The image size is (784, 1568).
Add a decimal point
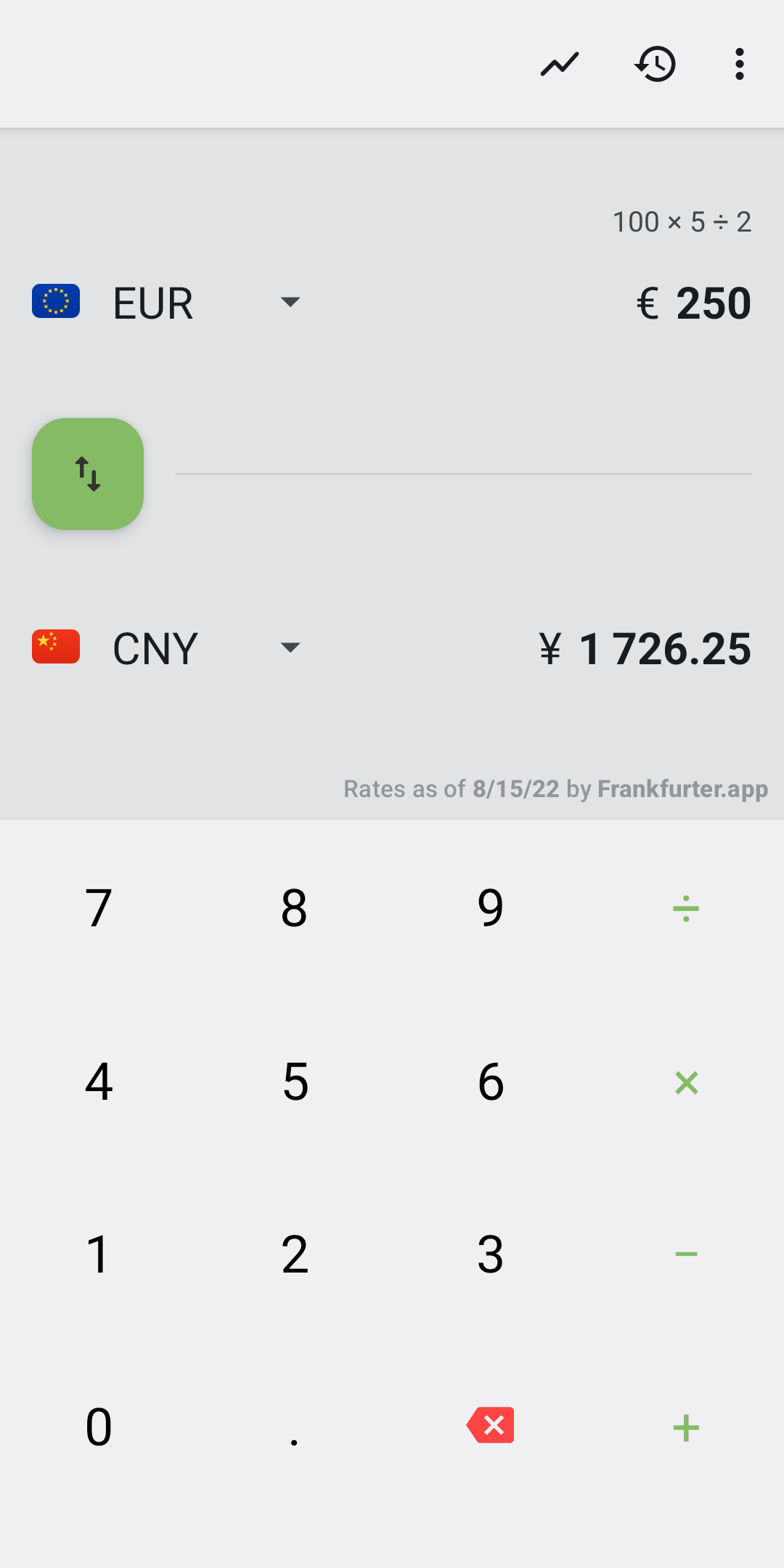click(294, 1427)
